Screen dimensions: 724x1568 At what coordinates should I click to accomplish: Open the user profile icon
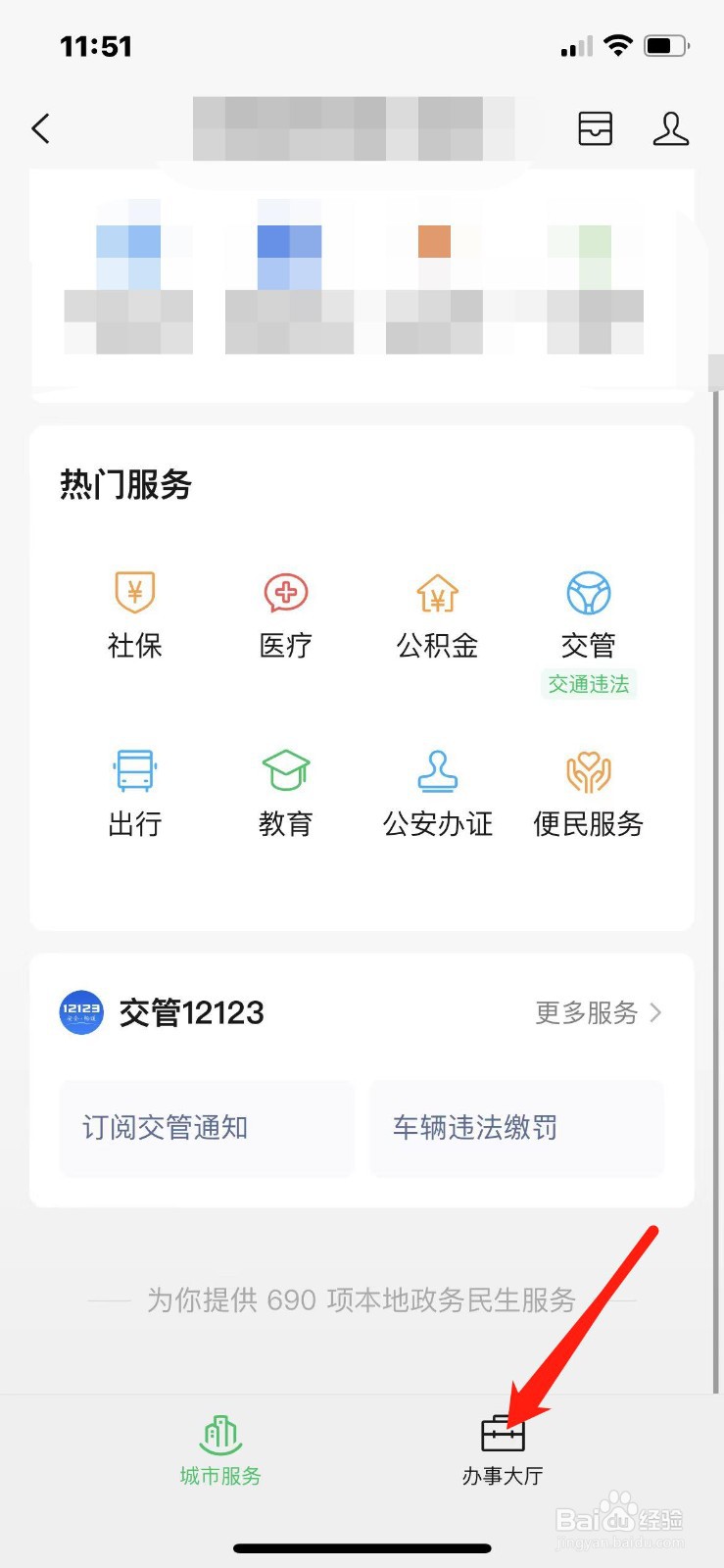[x=671, y=128]
